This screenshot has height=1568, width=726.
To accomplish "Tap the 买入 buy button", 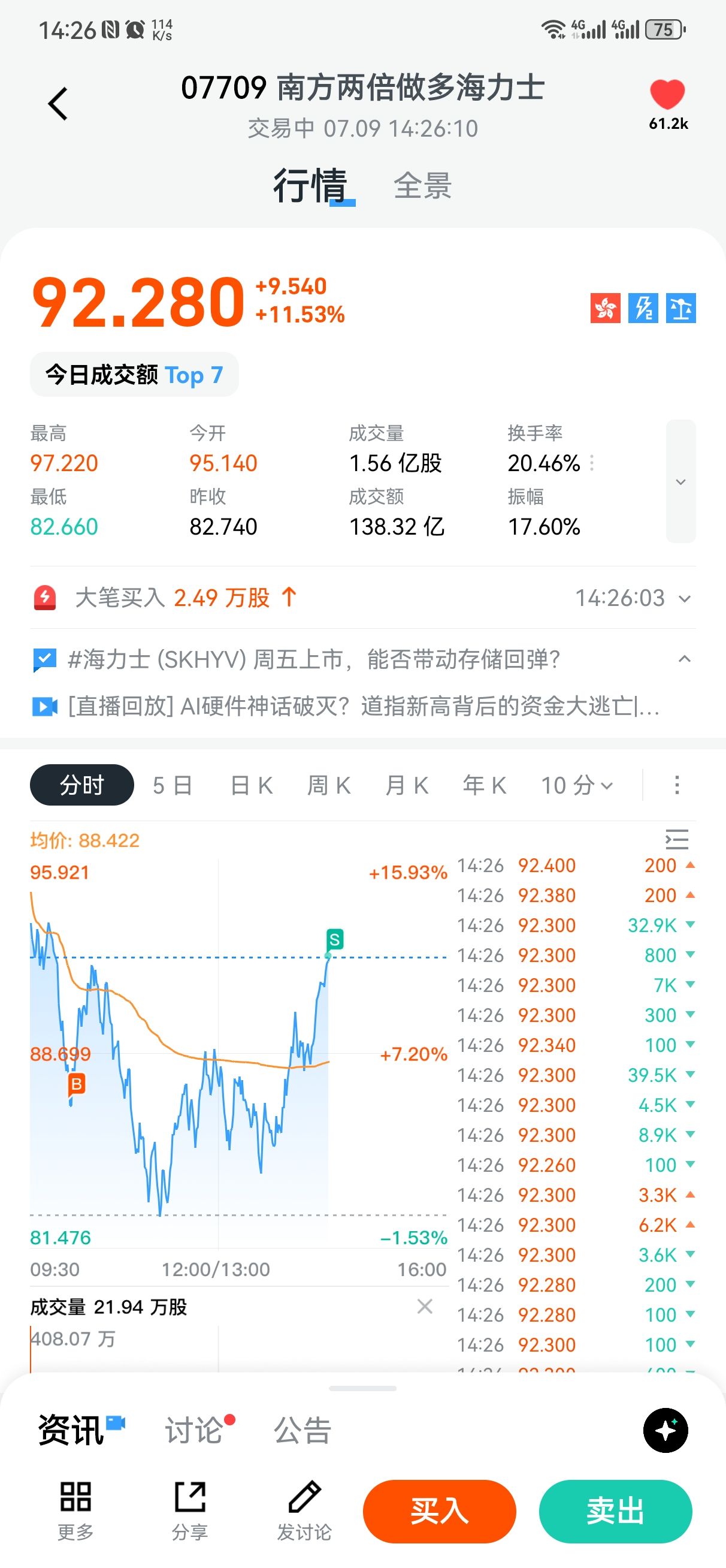I will [x=439, y=1512].
